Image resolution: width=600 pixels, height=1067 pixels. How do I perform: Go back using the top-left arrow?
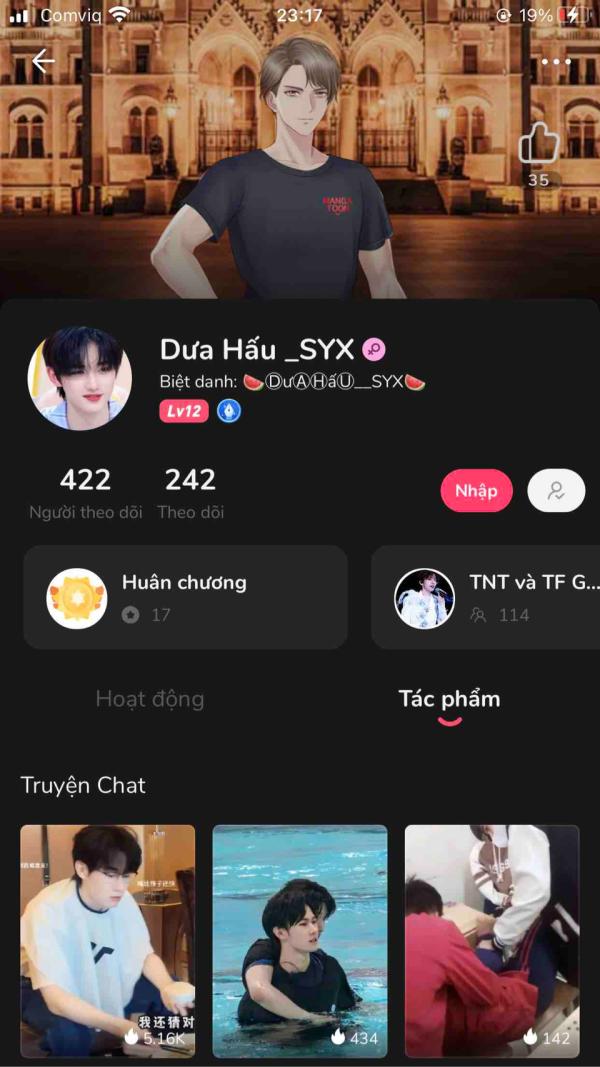43,62
